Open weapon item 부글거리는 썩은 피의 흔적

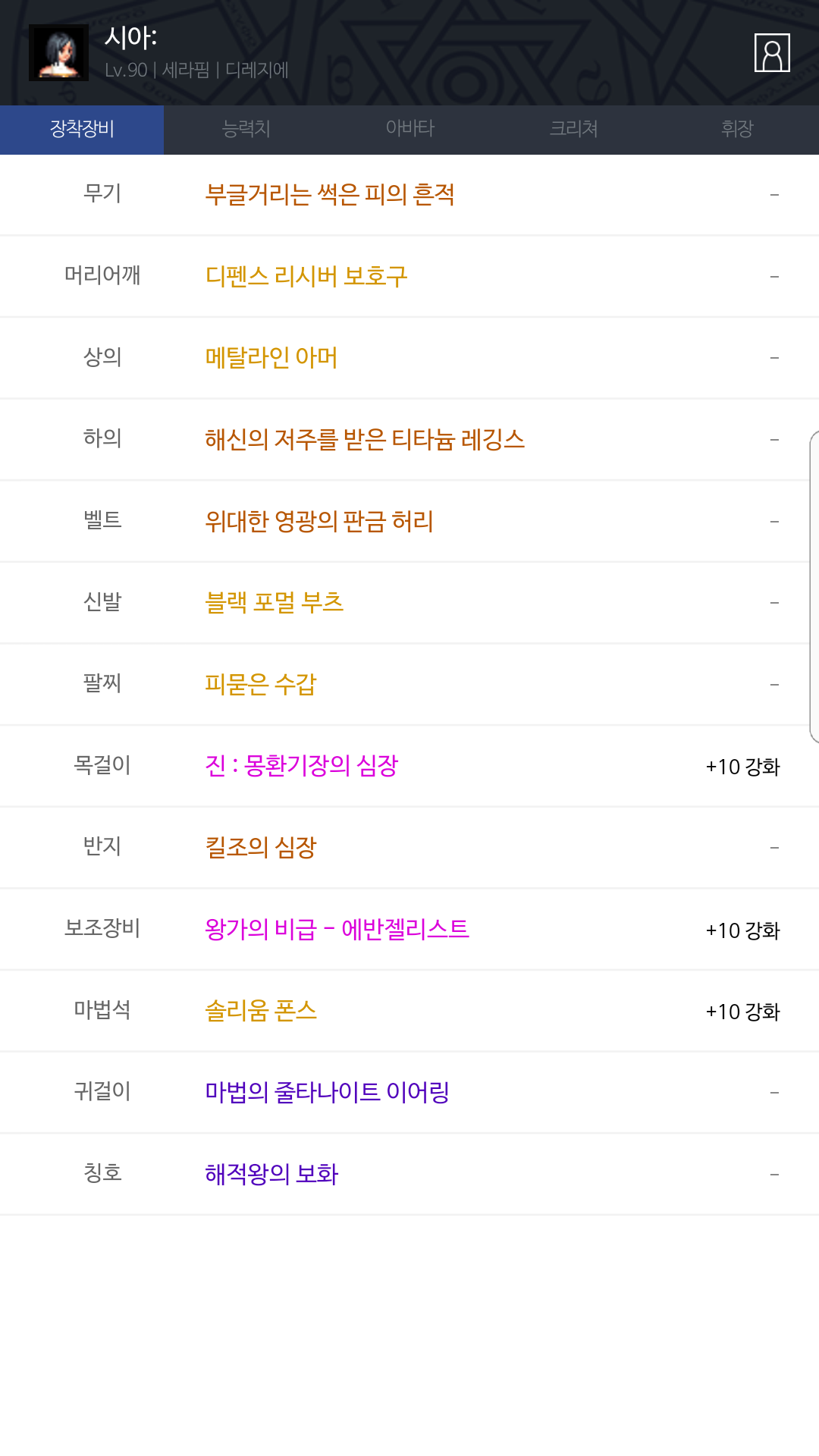click(x=330, y=195)
